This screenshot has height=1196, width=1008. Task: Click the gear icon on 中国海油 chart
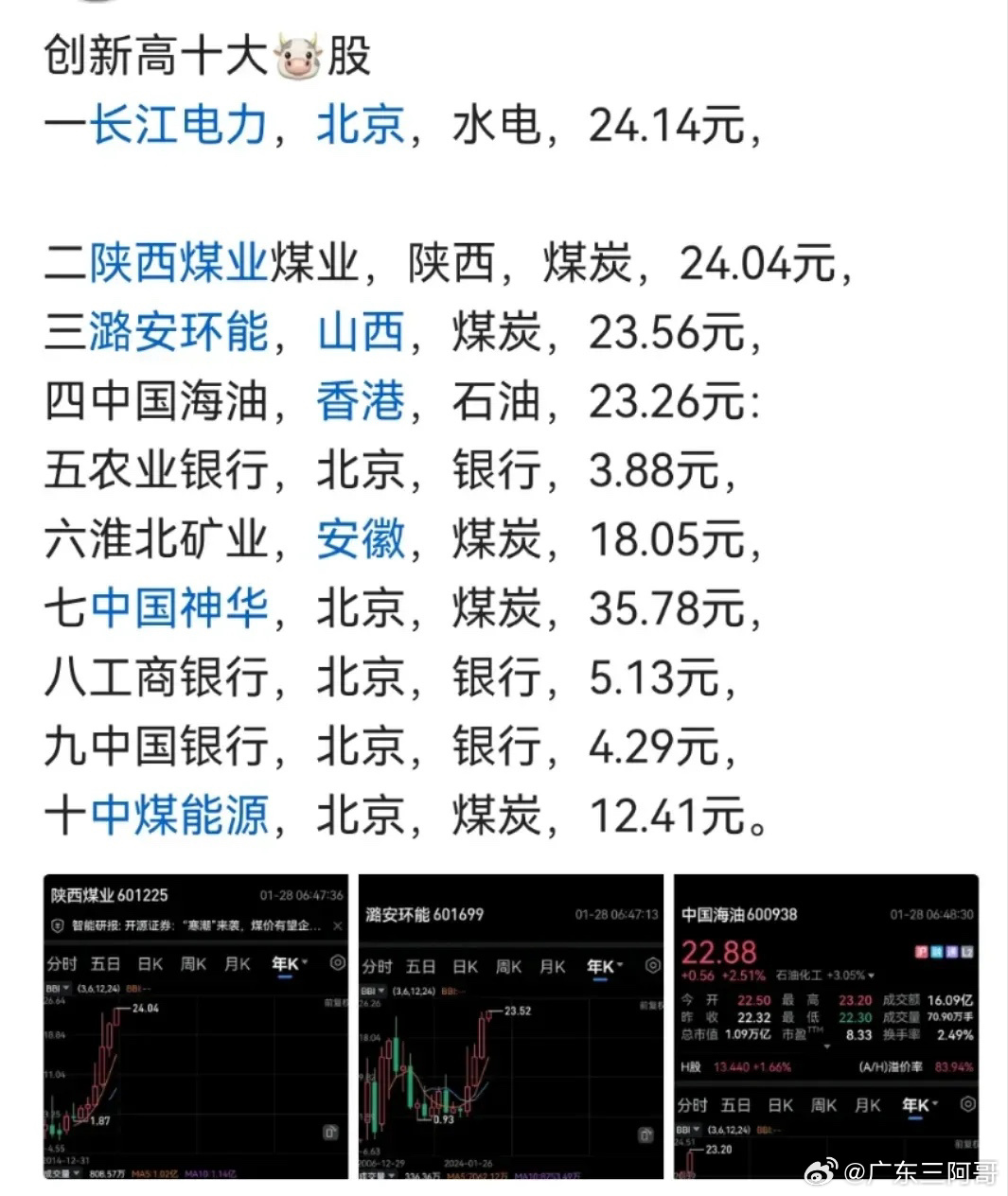coord(966,1104)
